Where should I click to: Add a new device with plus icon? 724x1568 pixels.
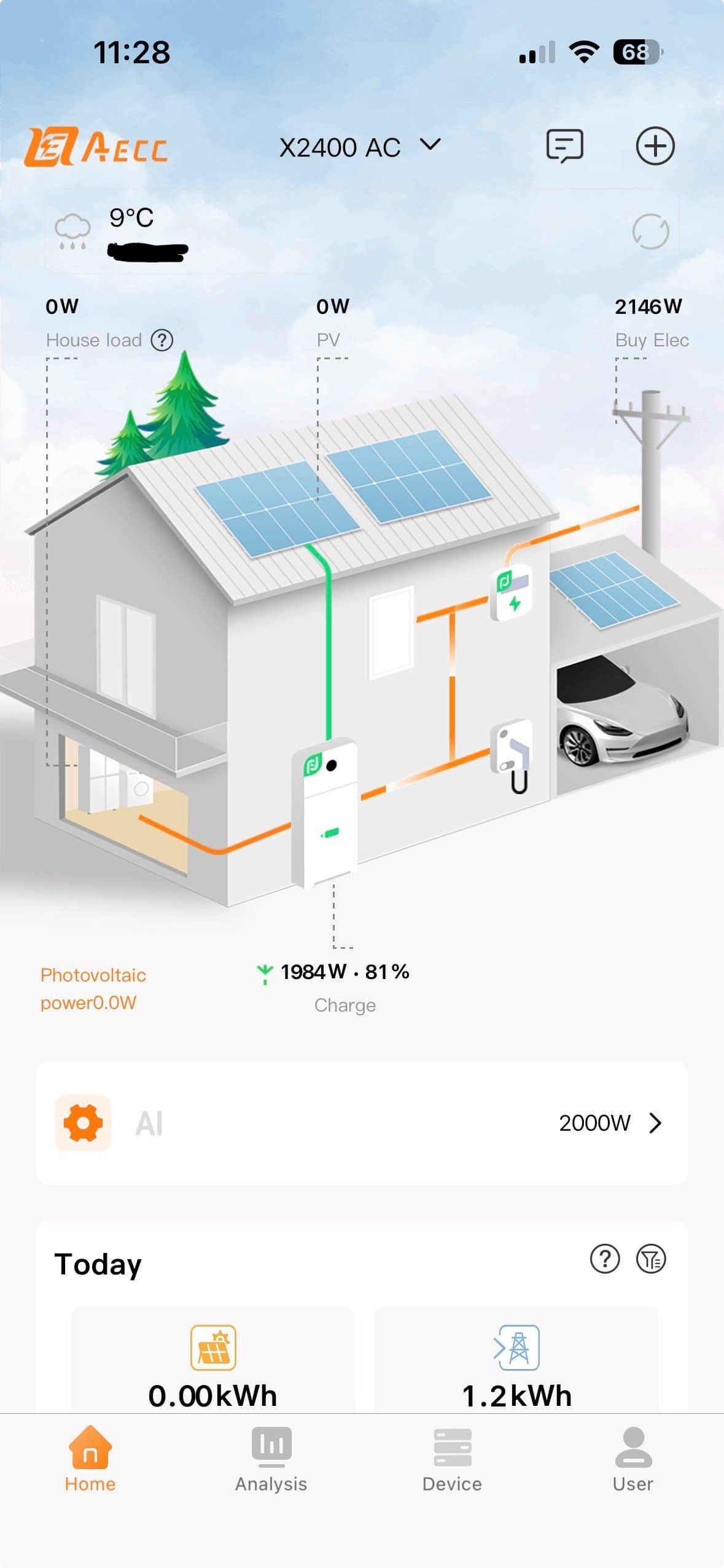click(x=655, y=146)
